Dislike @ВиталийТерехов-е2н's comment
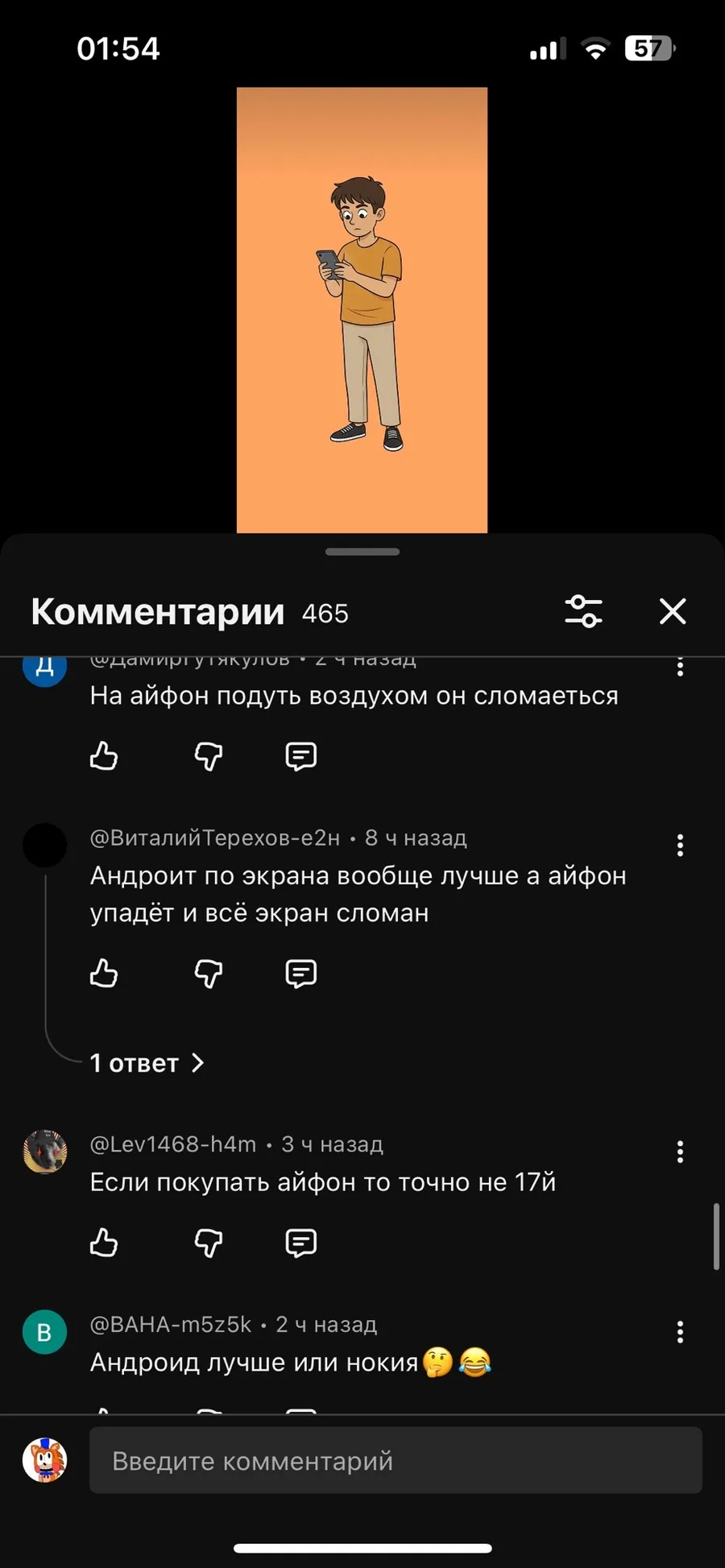The image size is (725, 1568). (x=209, y=974)
